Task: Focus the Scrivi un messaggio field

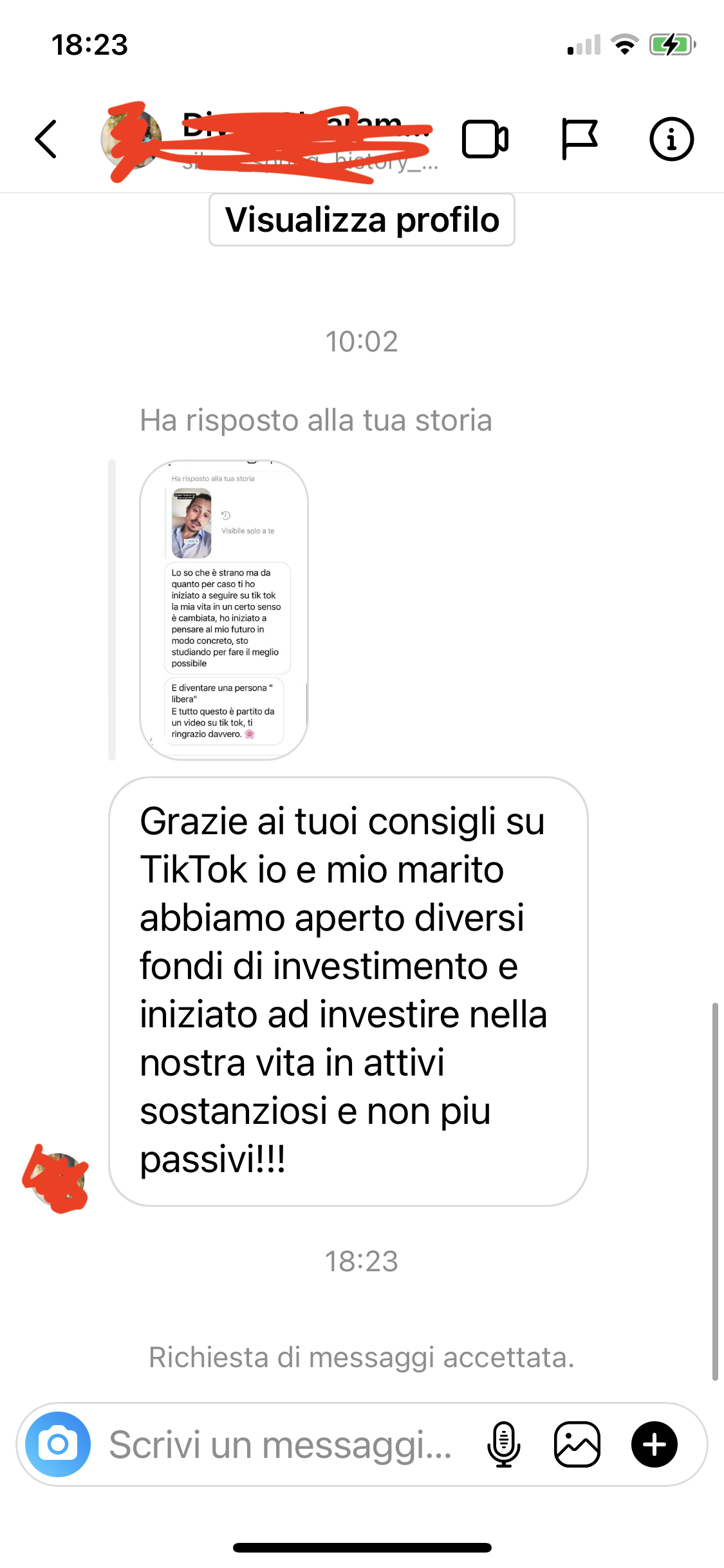Action: coord(281,1444)
